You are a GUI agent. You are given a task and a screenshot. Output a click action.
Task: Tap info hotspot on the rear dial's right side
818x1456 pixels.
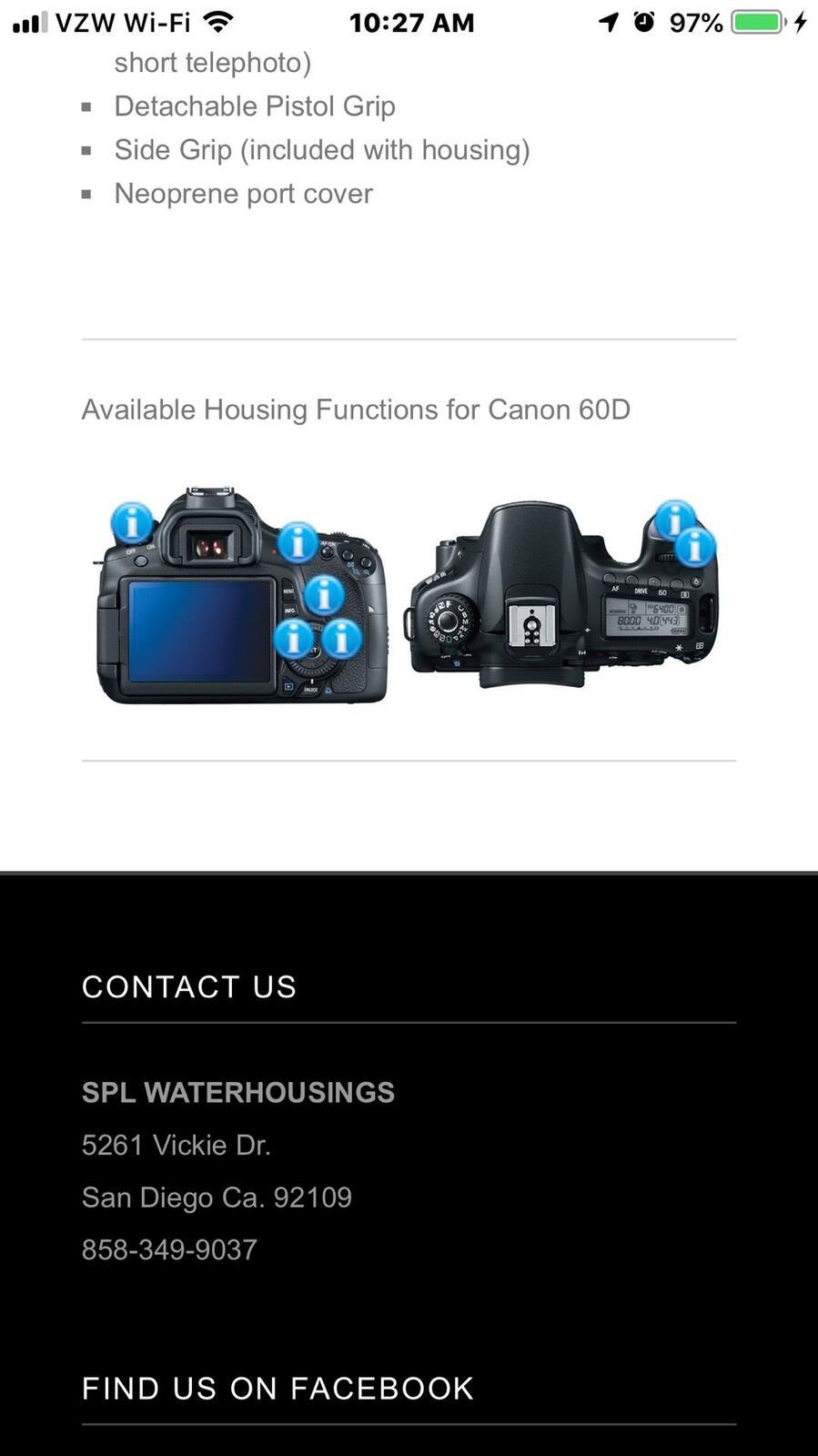pos(342,639)
